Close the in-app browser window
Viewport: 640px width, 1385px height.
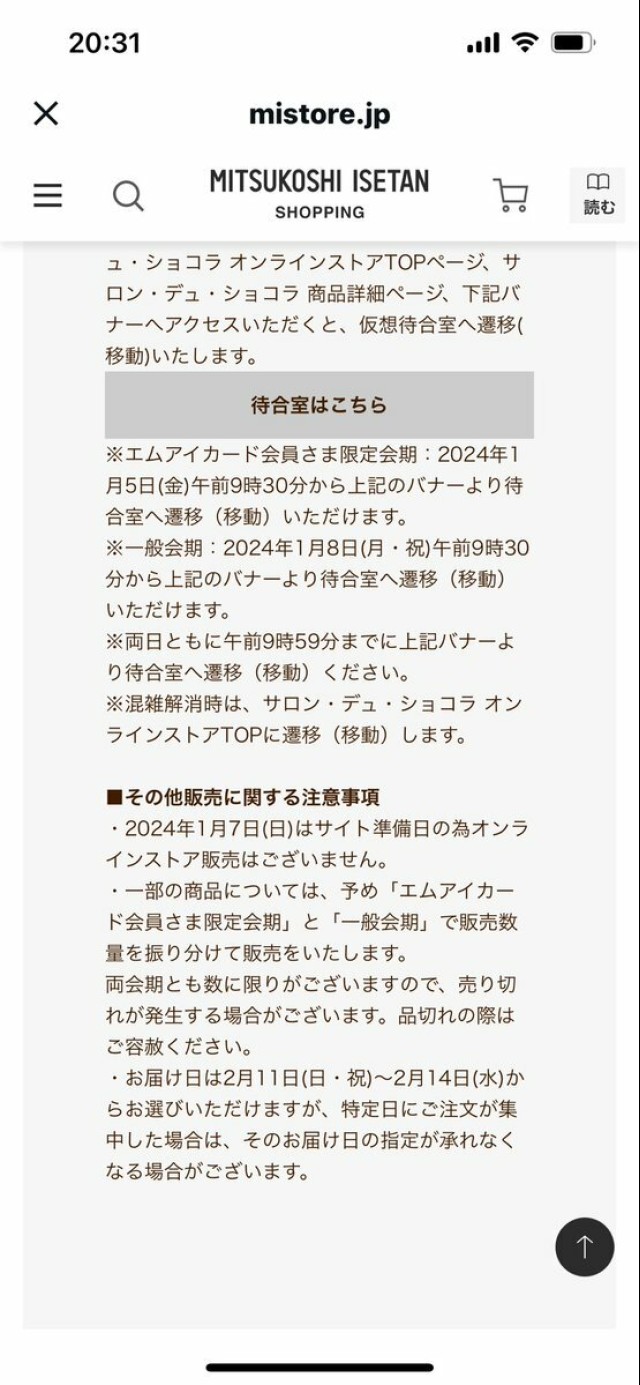(x=46, y=113)
